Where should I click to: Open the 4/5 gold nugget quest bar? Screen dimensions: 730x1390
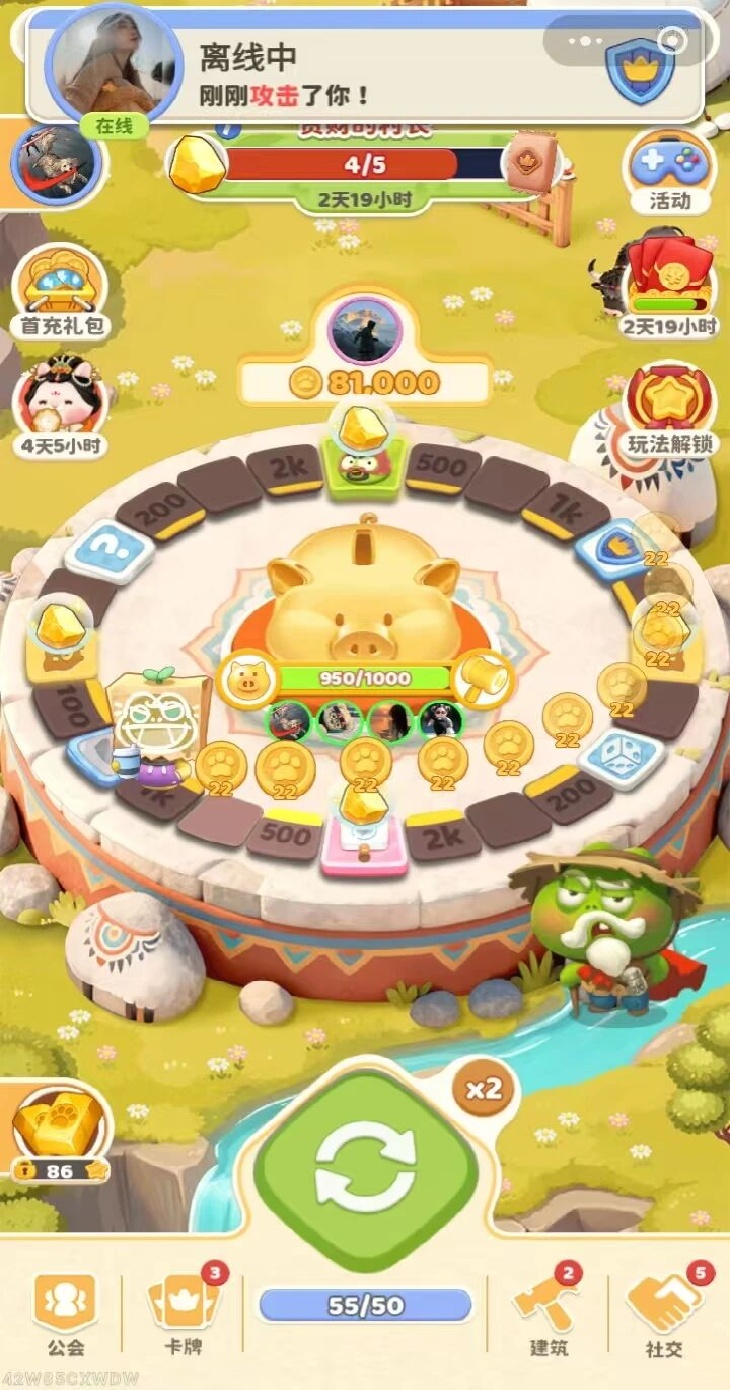click(x=365, y=165)
